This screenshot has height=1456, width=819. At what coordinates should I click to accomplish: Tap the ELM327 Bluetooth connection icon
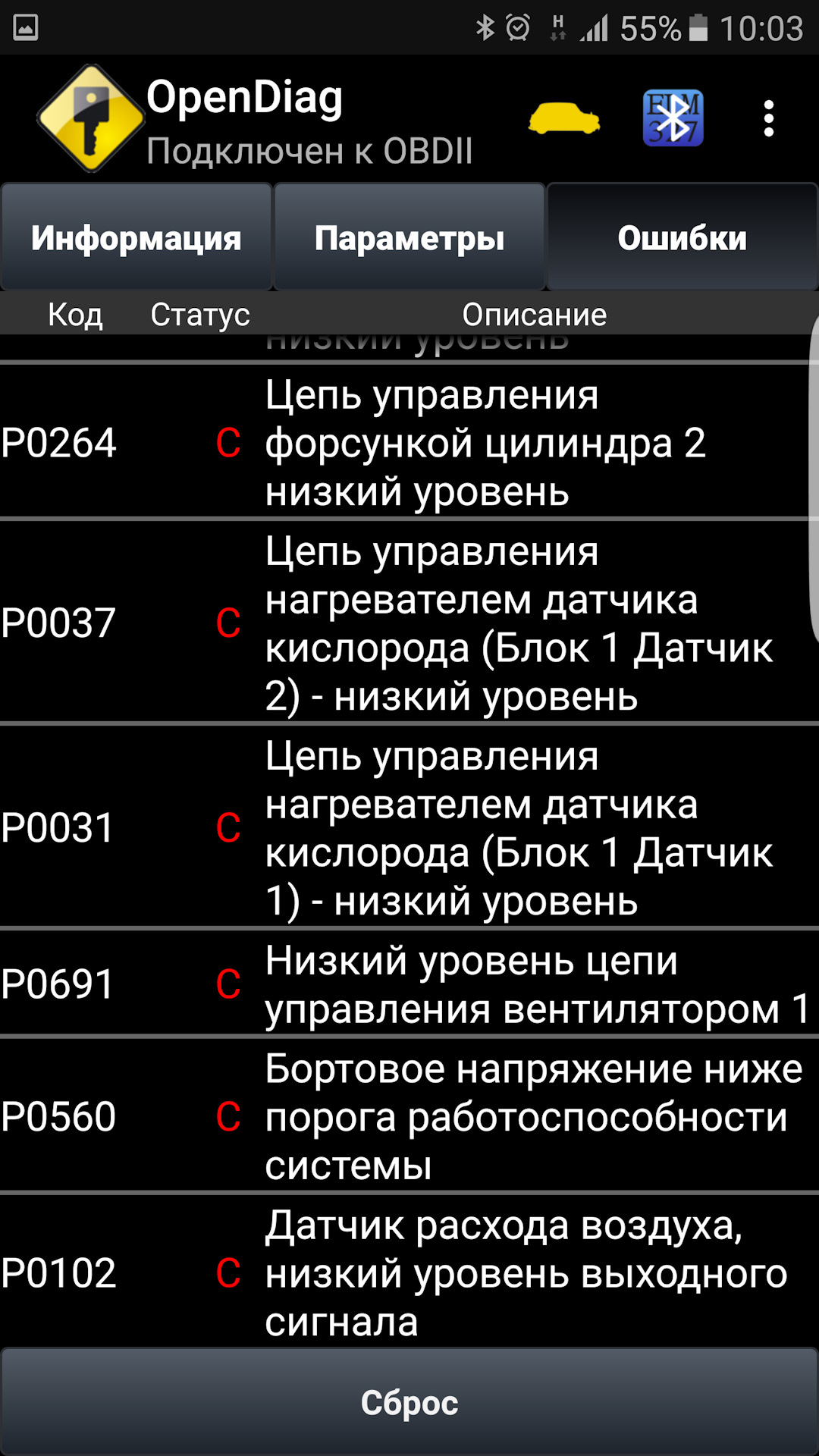click(673, 118)
